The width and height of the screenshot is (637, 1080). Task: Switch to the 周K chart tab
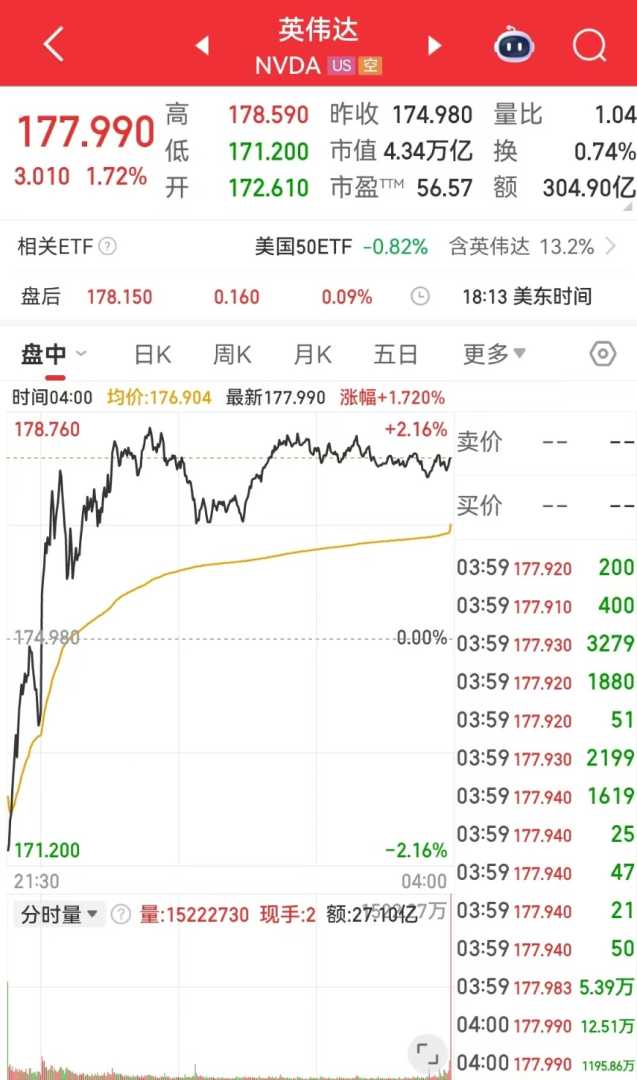(232, 354)
